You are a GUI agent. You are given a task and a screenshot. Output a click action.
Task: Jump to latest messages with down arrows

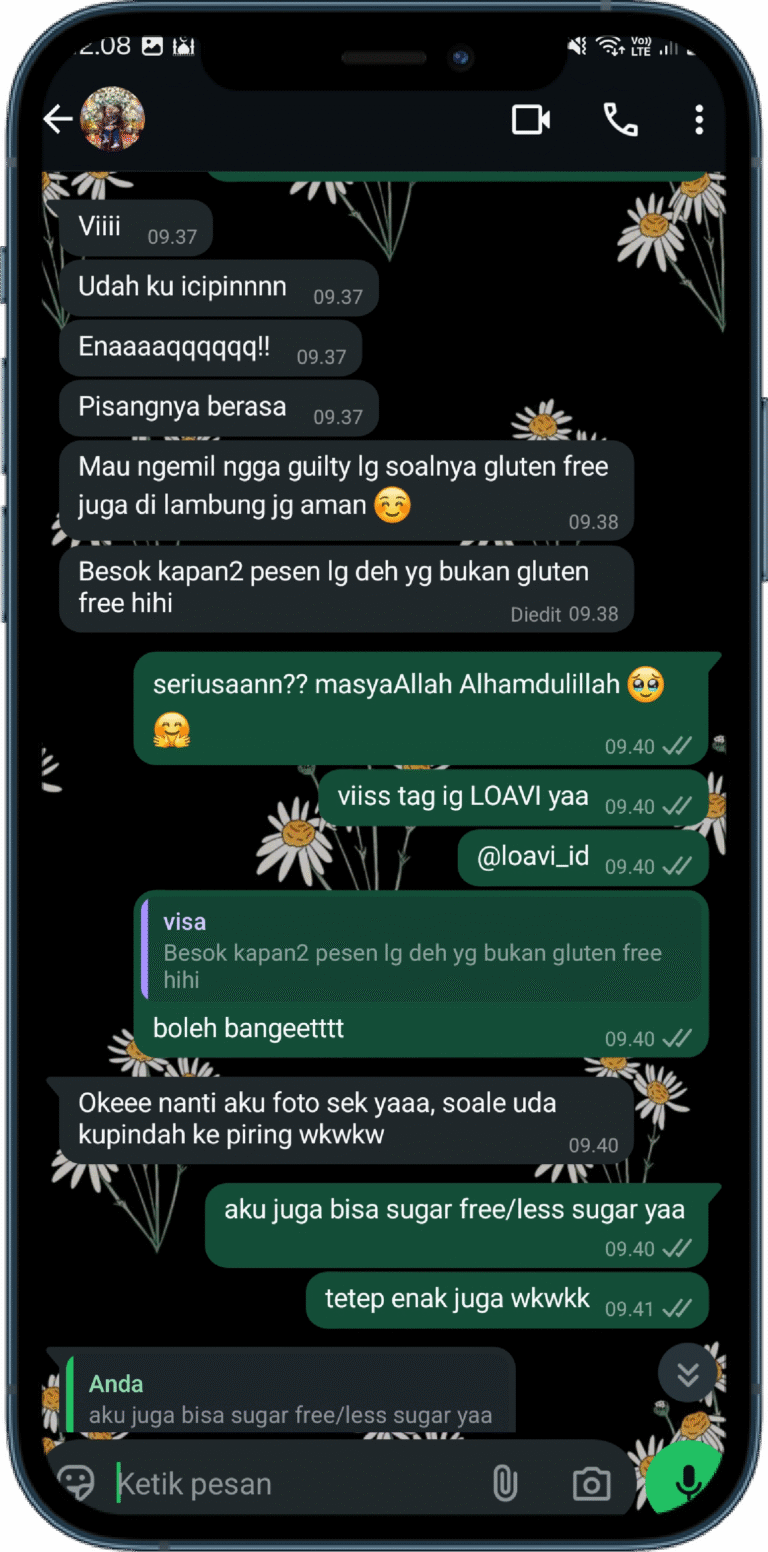(687, 1374)
